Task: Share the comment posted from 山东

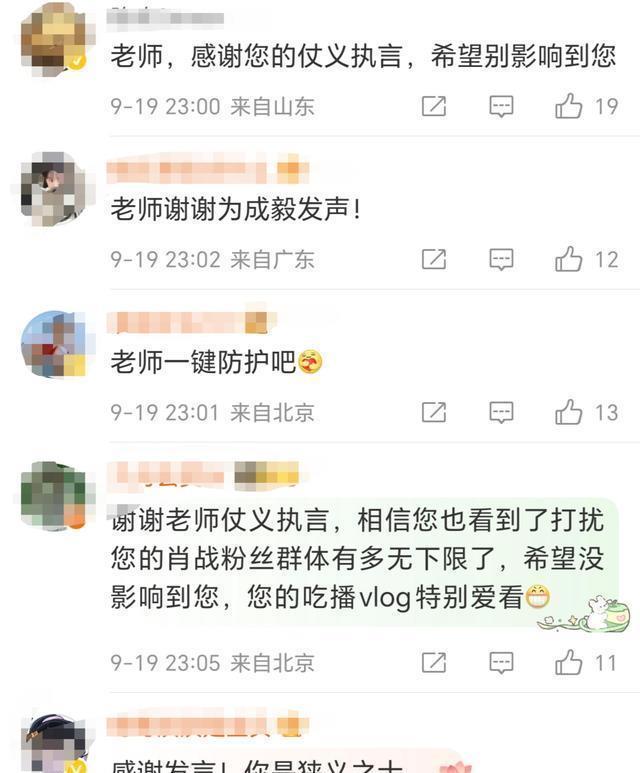Action: [434, 106]
